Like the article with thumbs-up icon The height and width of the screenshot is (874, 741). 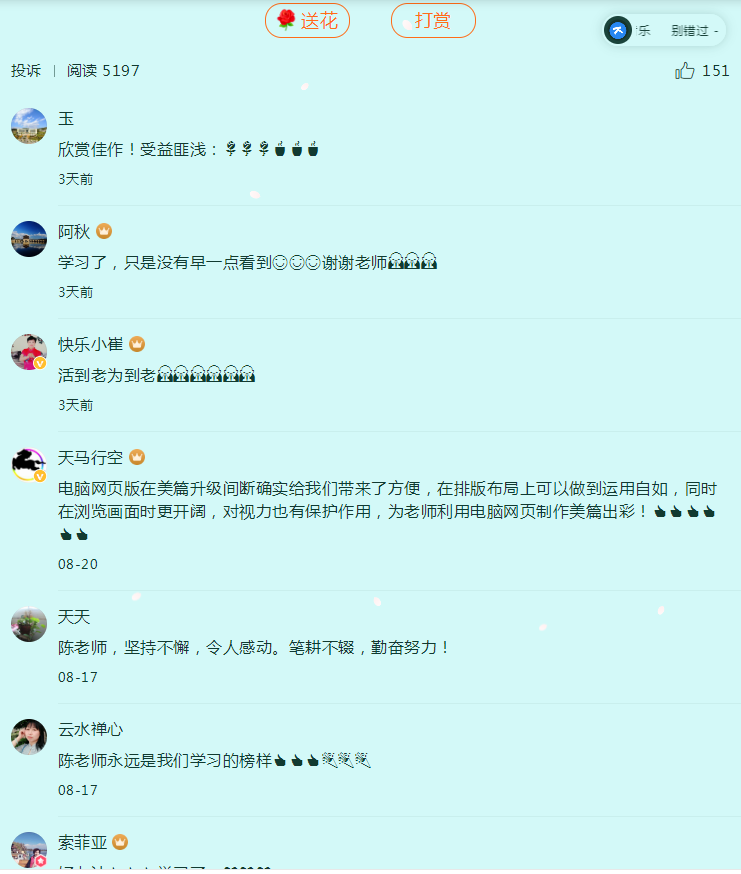pyautogui.click(x=685, y=70)
